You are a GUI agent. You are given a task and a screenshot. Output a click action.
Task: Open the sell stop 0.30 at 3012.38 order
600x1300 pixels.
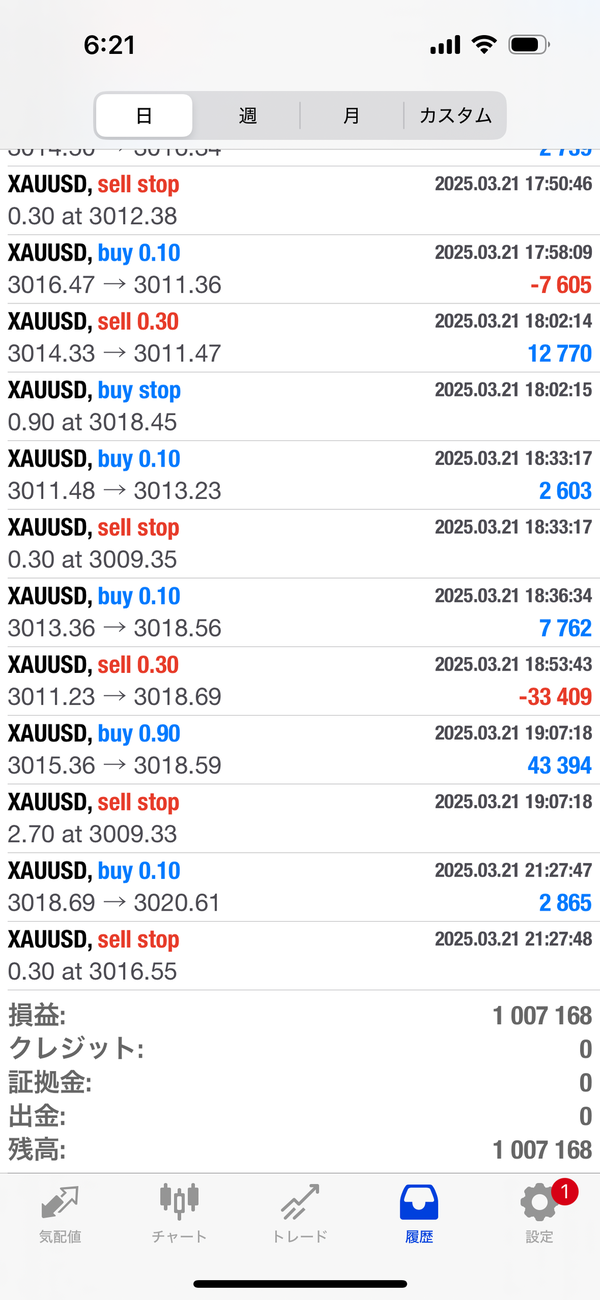pos(300,200)
